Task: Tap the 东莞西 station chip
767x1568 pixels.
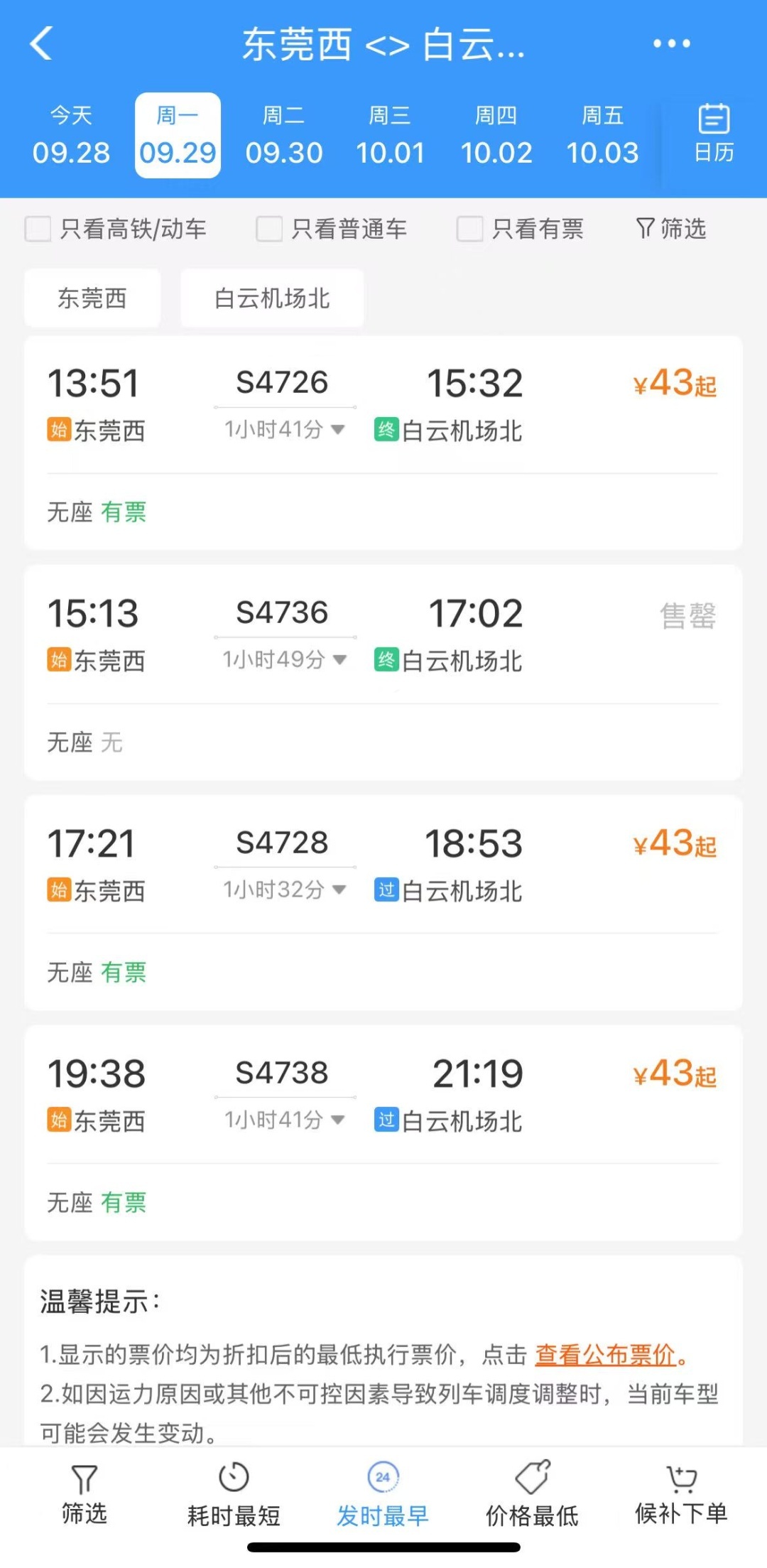Action: [92, 298]
